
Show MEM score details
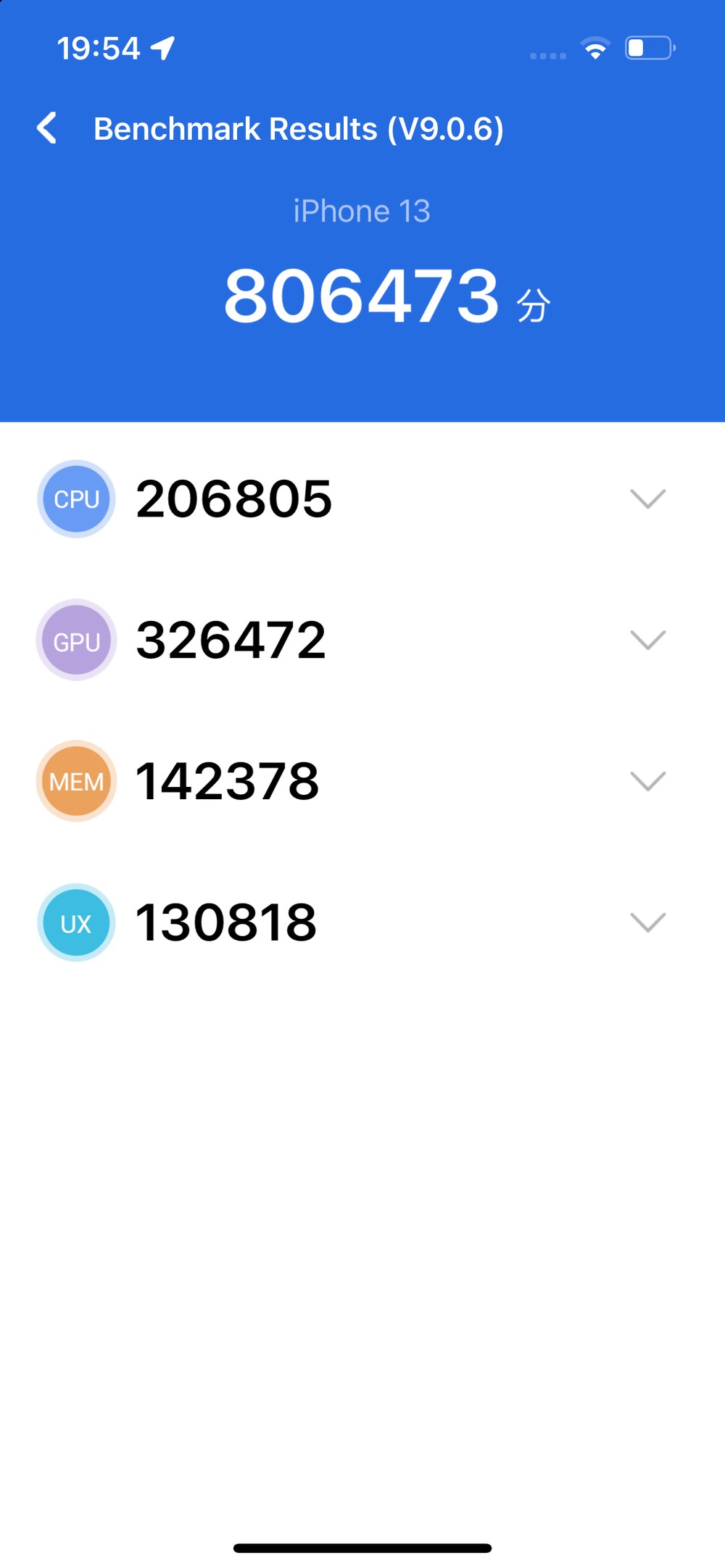(x=647, y=781)
